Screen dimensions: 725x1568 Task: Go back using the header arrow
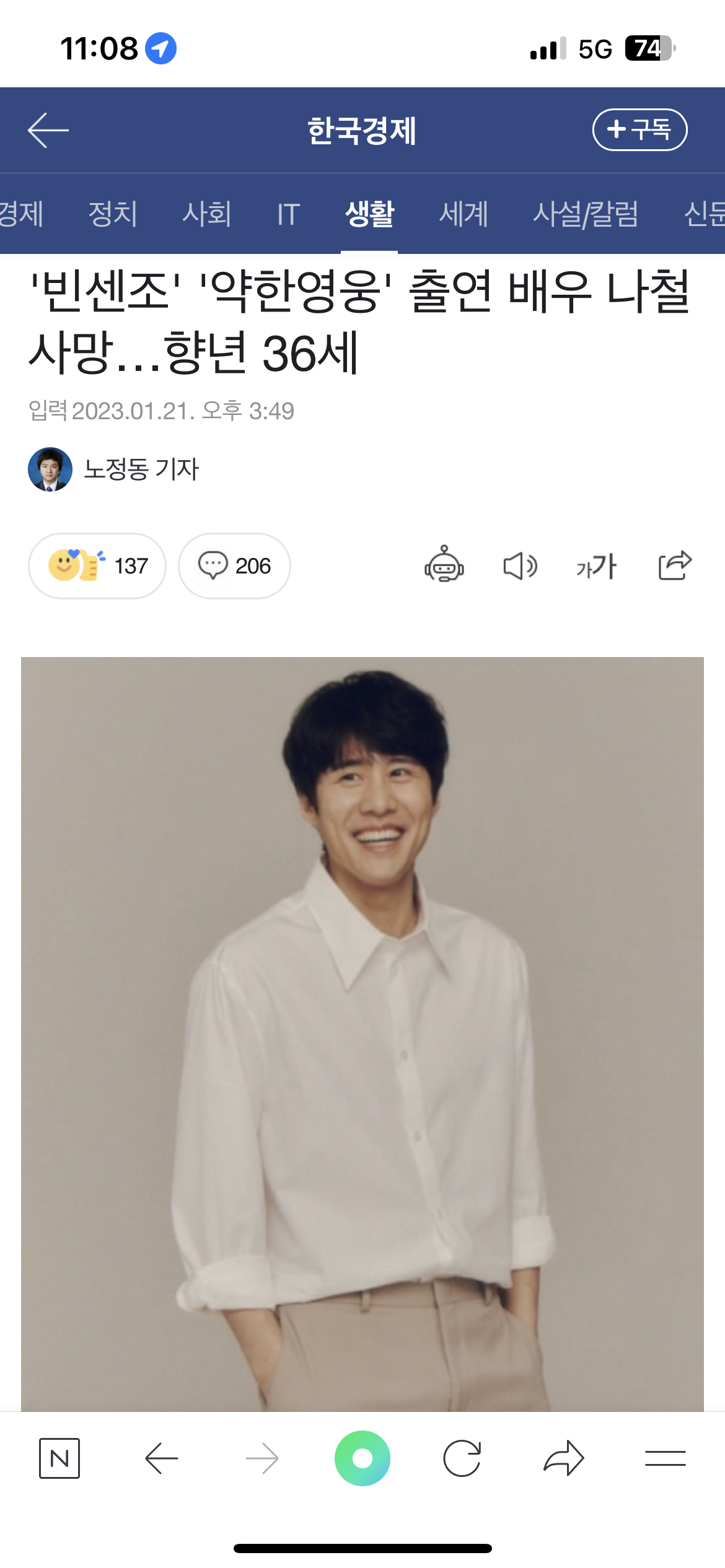point(48,130)
